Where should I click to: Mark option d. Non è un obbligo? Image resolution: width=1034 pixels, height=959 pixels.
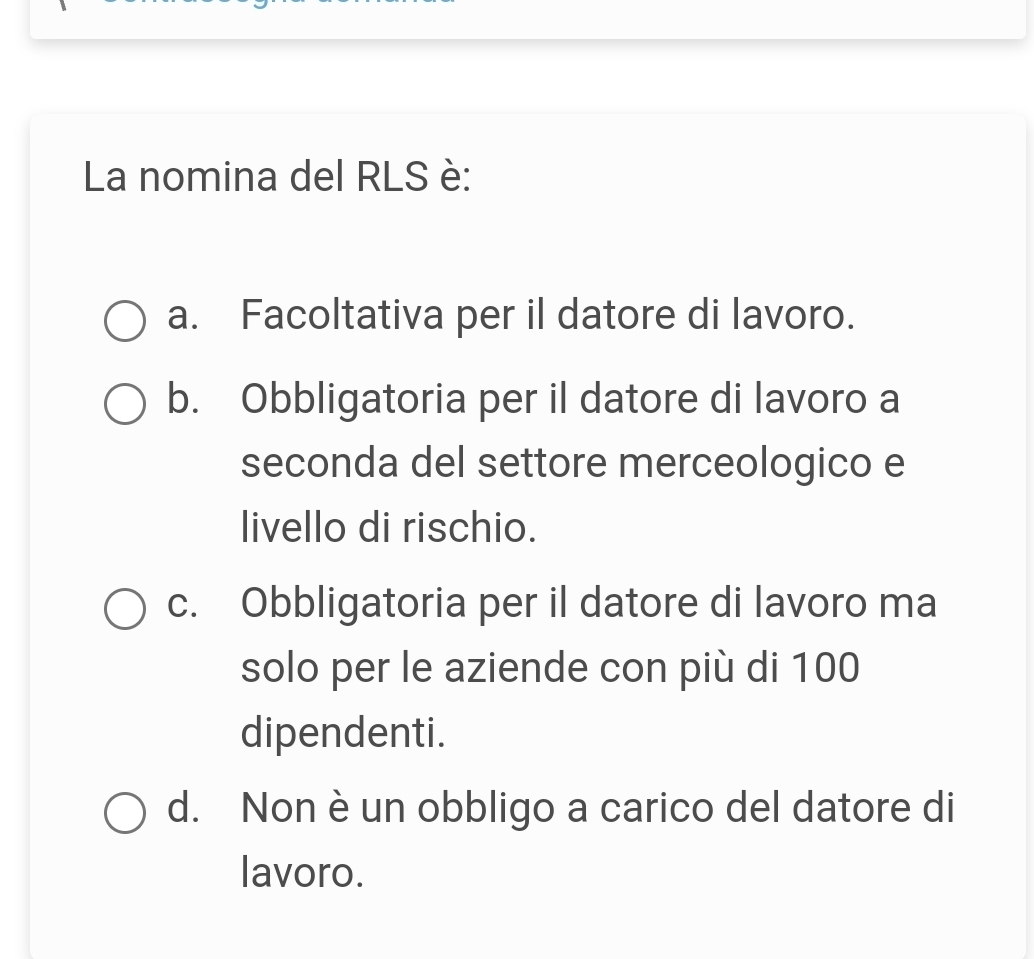(x=125, y=812)
